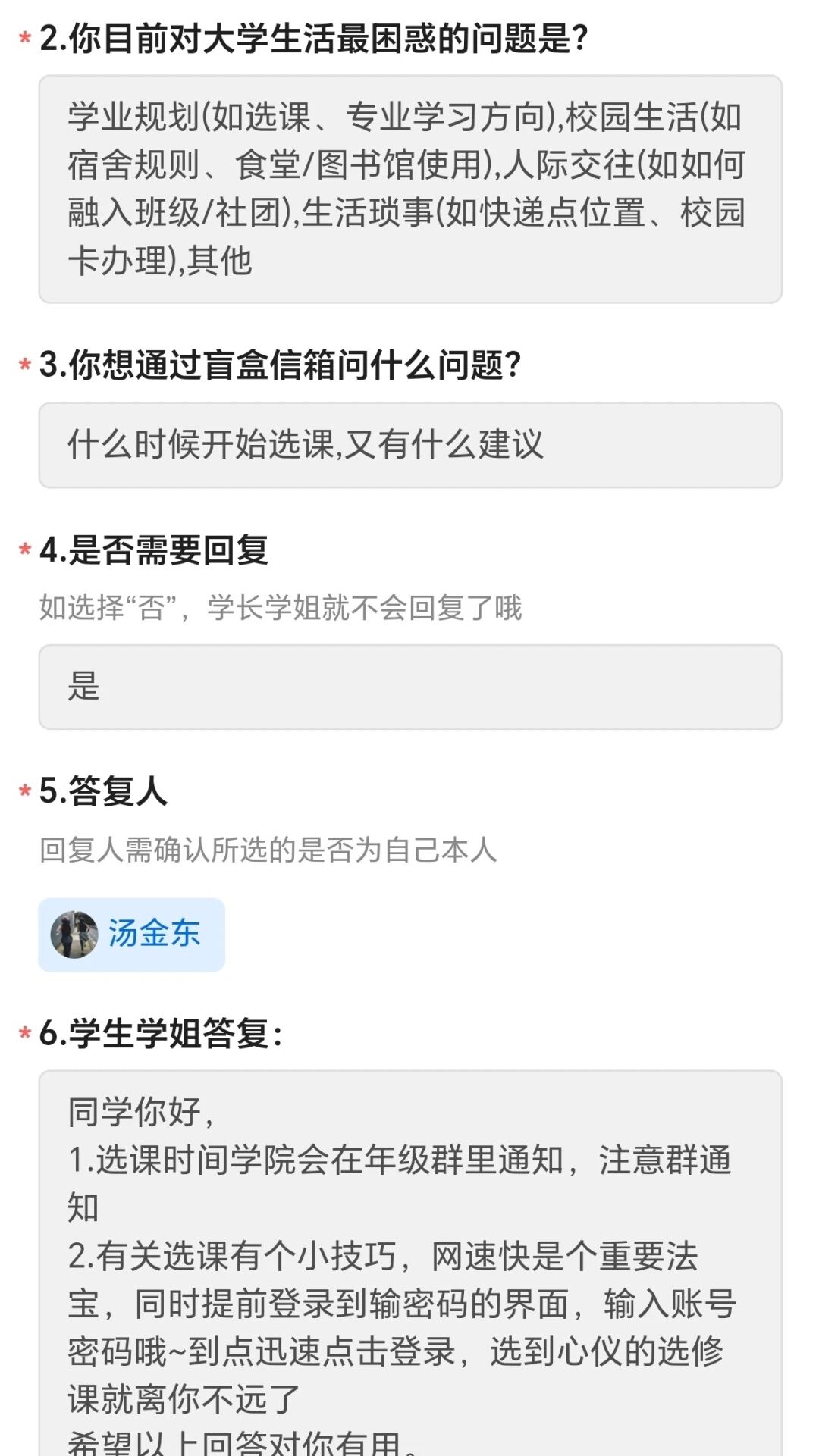
Task: Focus the 学生学姐答复 reply text box
Action: point(409,1258)
